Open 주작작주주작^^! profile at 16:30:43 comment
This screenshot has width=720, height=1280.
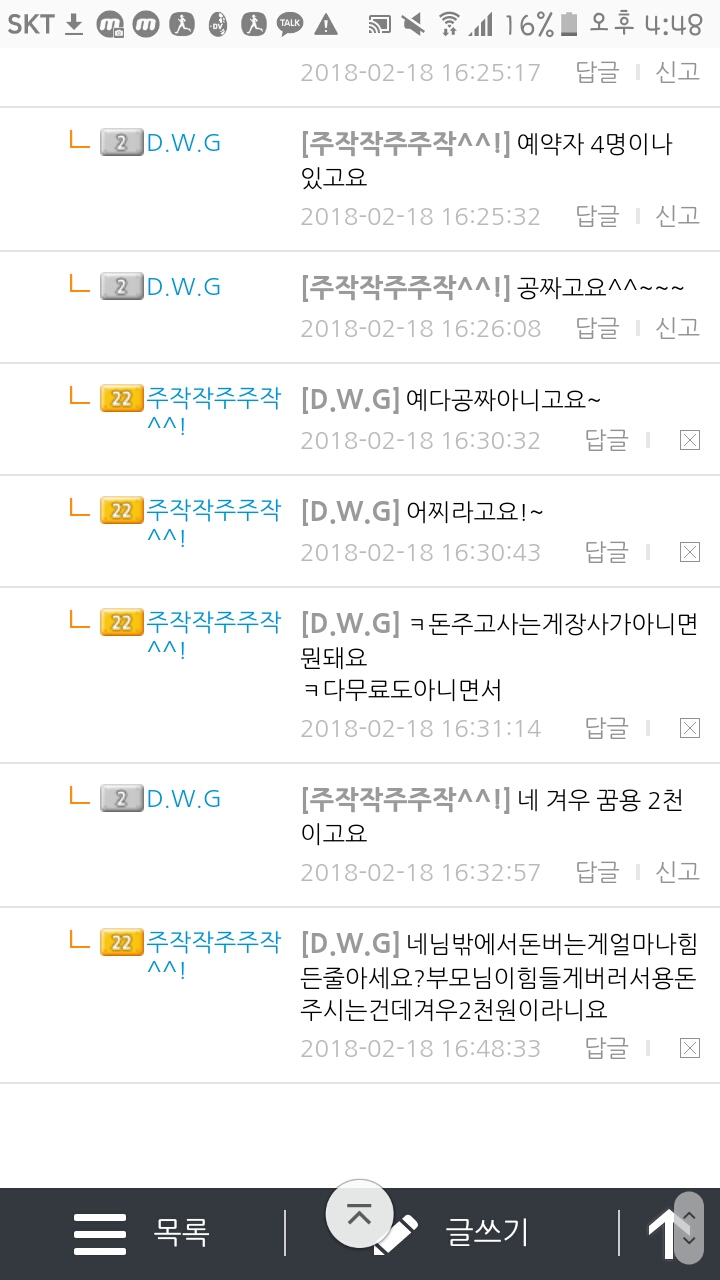point(213,522)
